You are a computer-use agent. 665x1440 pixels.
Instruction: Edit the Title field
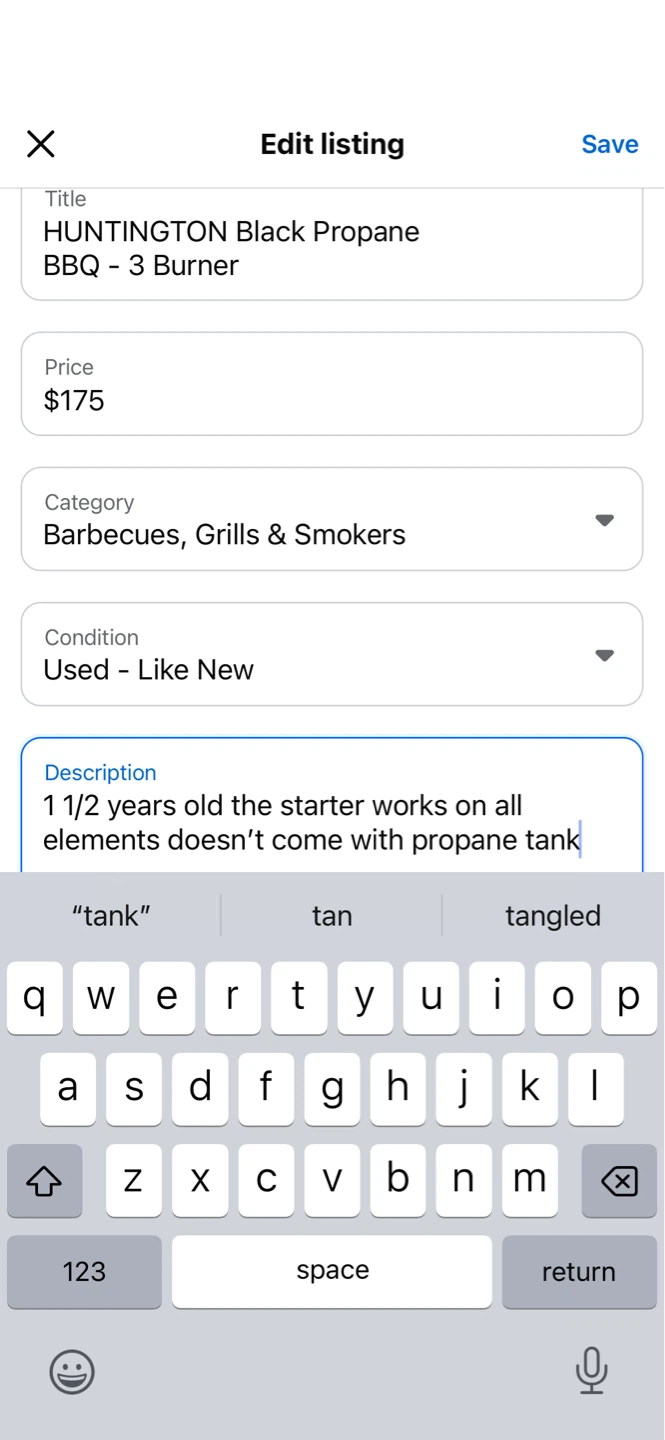coord(332,244)
